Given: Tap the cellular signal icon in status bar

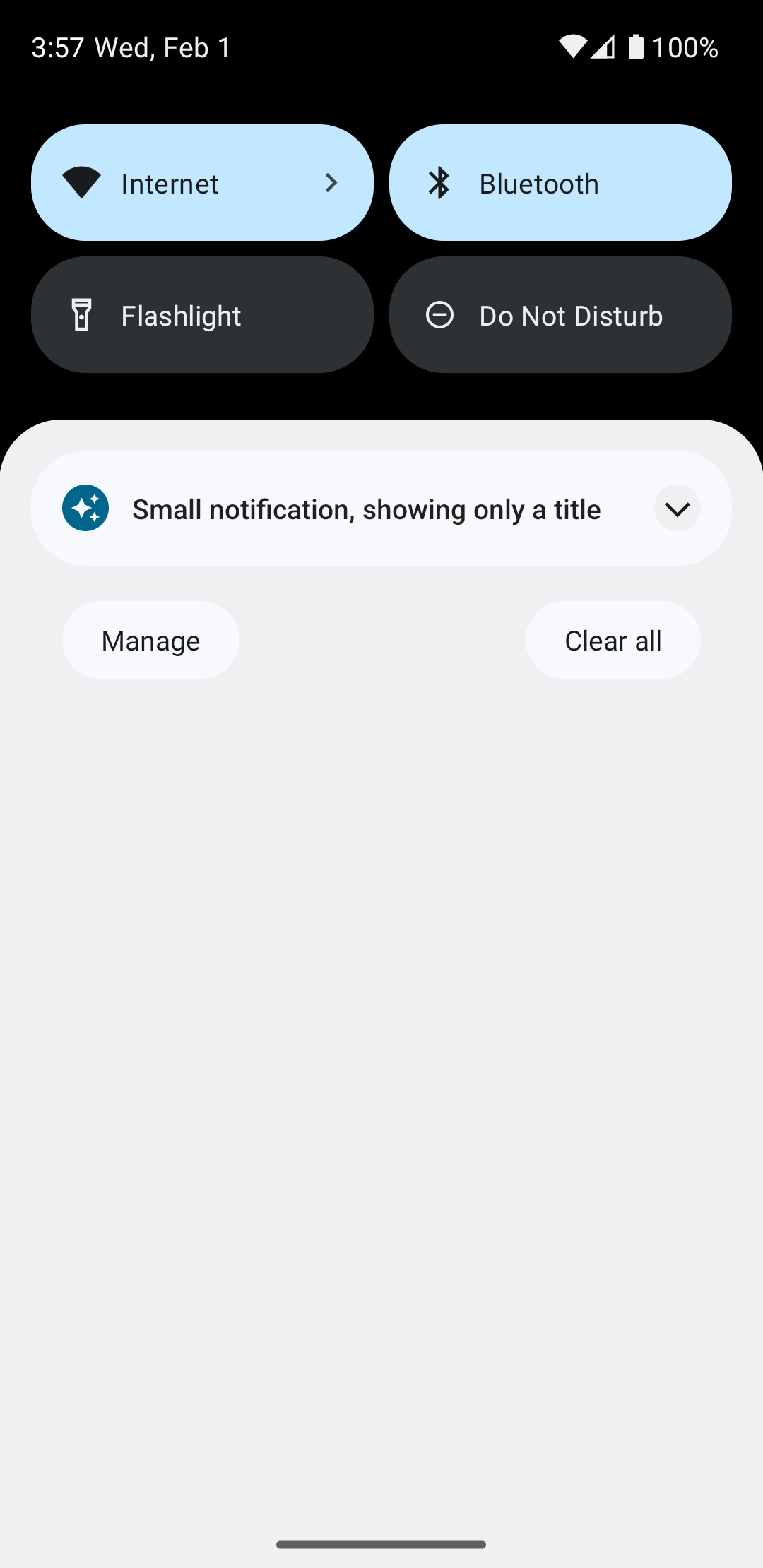Looking at the screenshot, I should (604, 47).
